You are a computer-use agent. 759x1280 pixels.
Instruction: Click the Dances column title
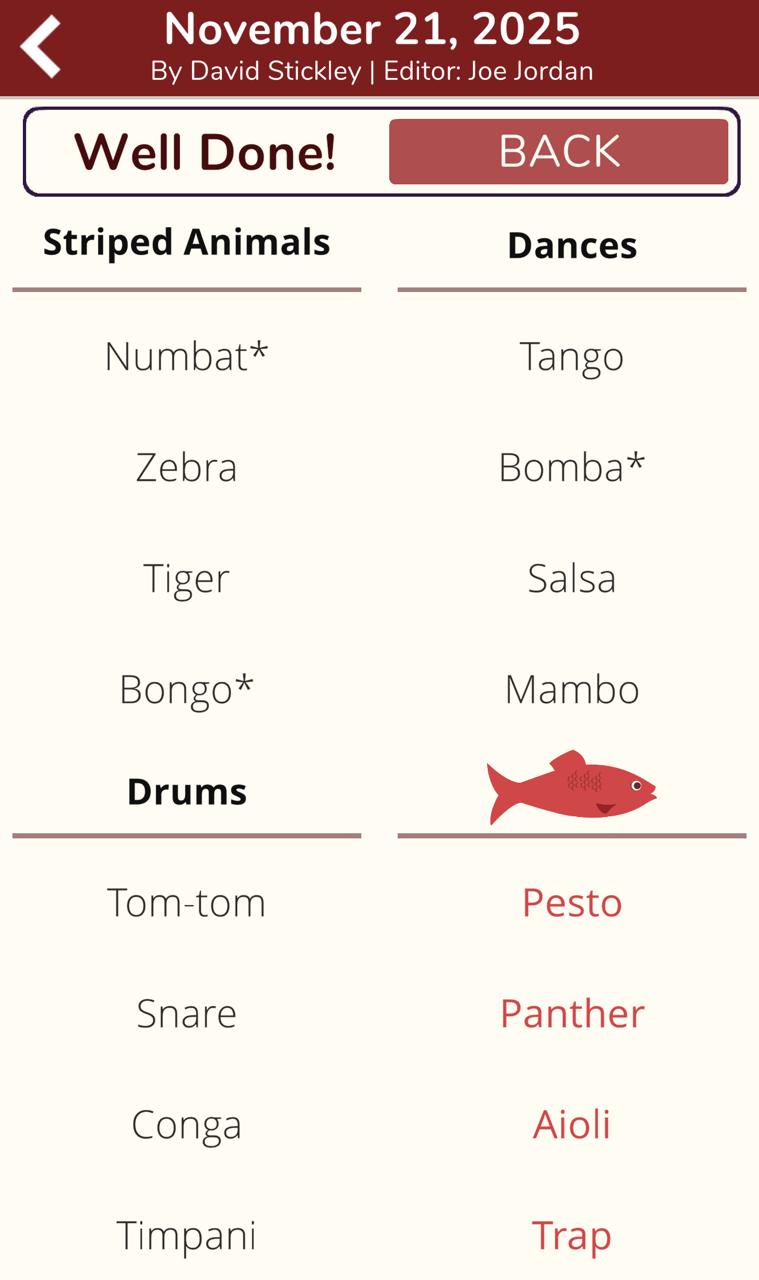(x=571, y=246)
